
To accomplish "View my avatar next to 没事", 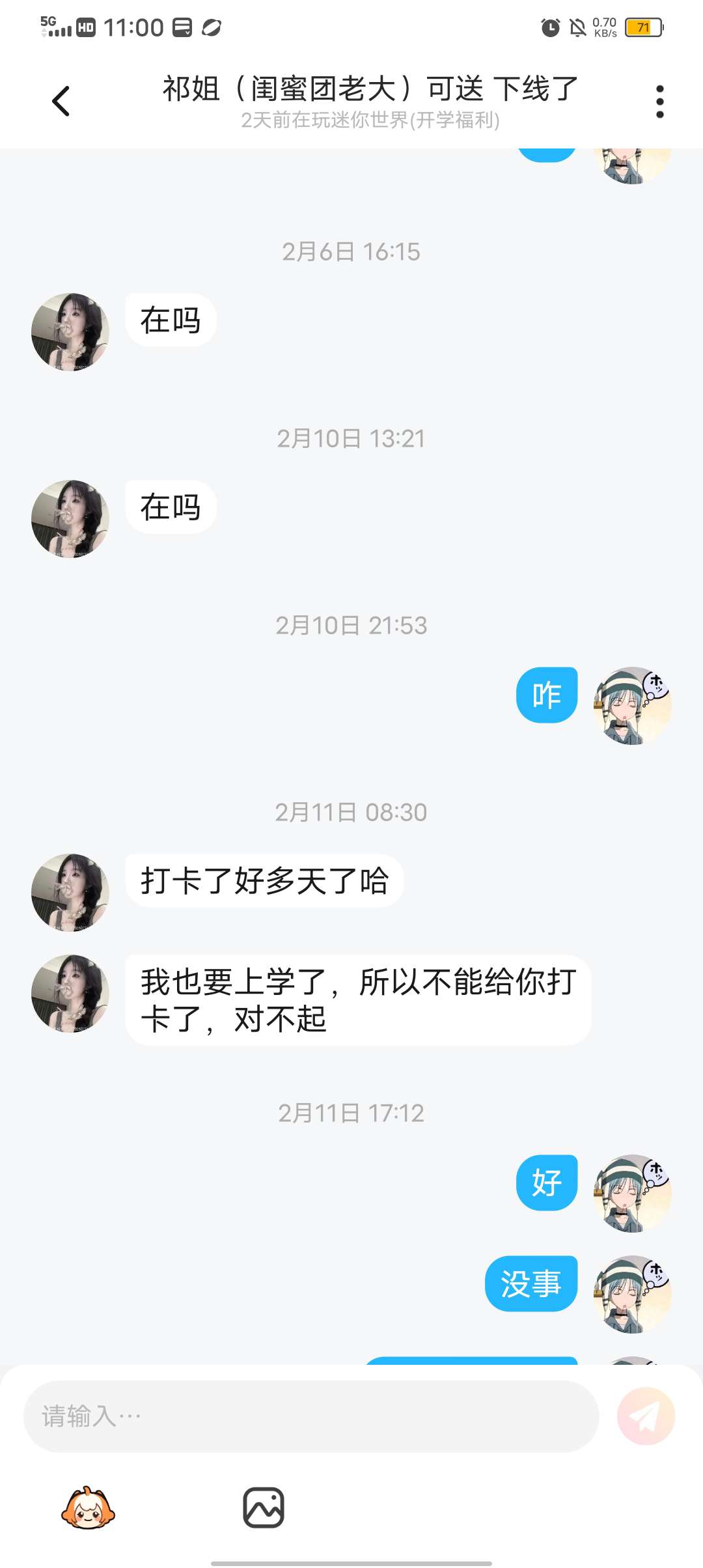I will click(632, 1294).
